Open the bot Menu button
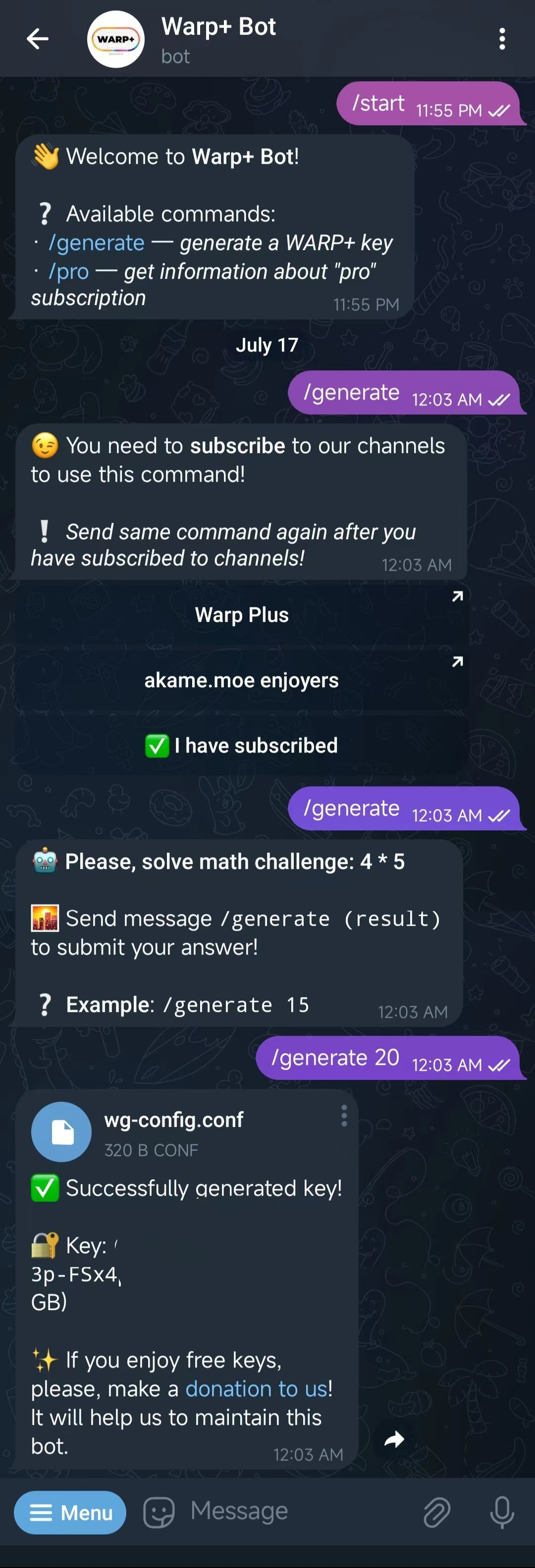535x1568 pixels. 70,1512
